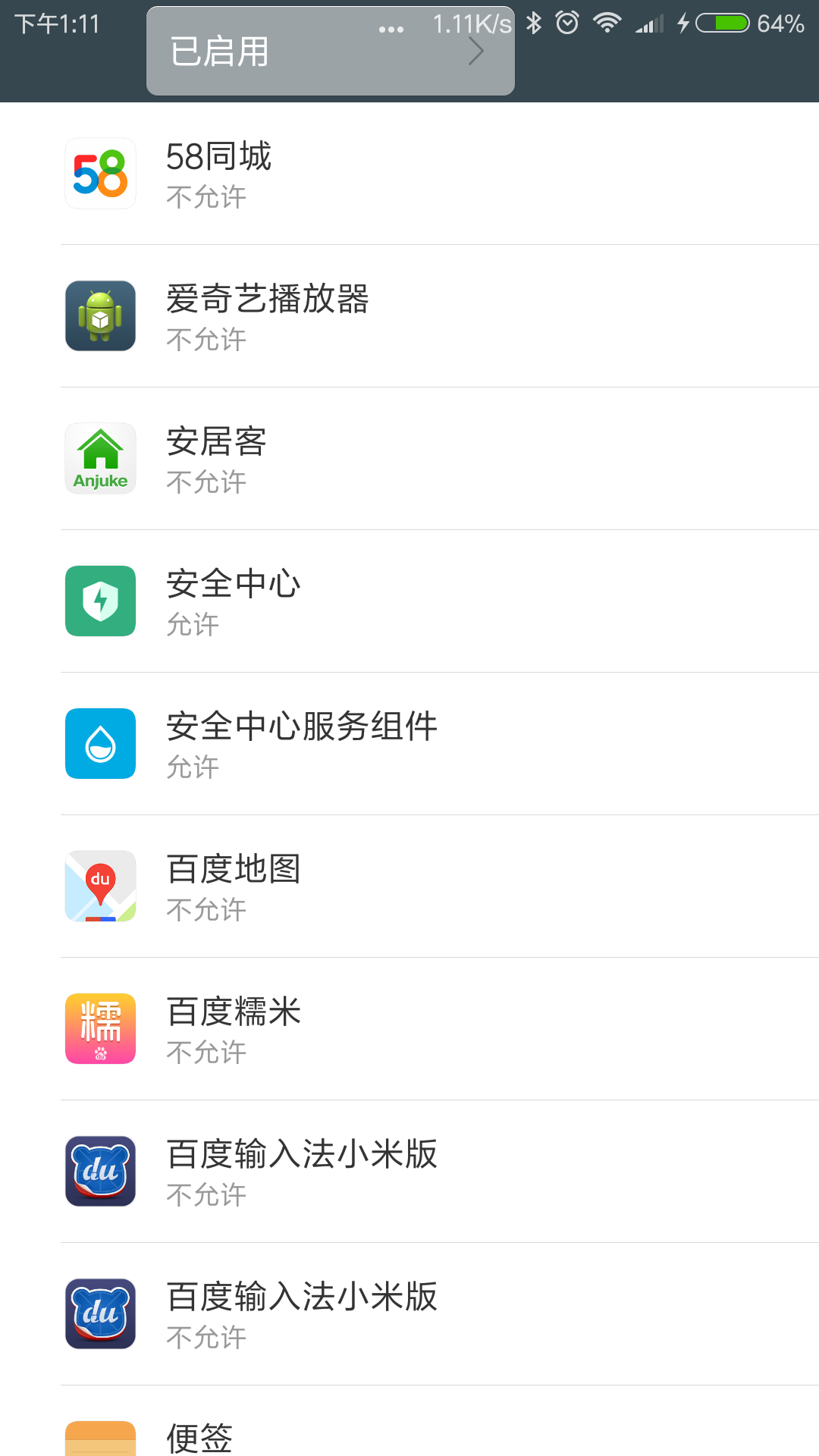Tap the 安全中心服务组件 water drop icon
The image size is (819, 1456).
tap(100, 743)
